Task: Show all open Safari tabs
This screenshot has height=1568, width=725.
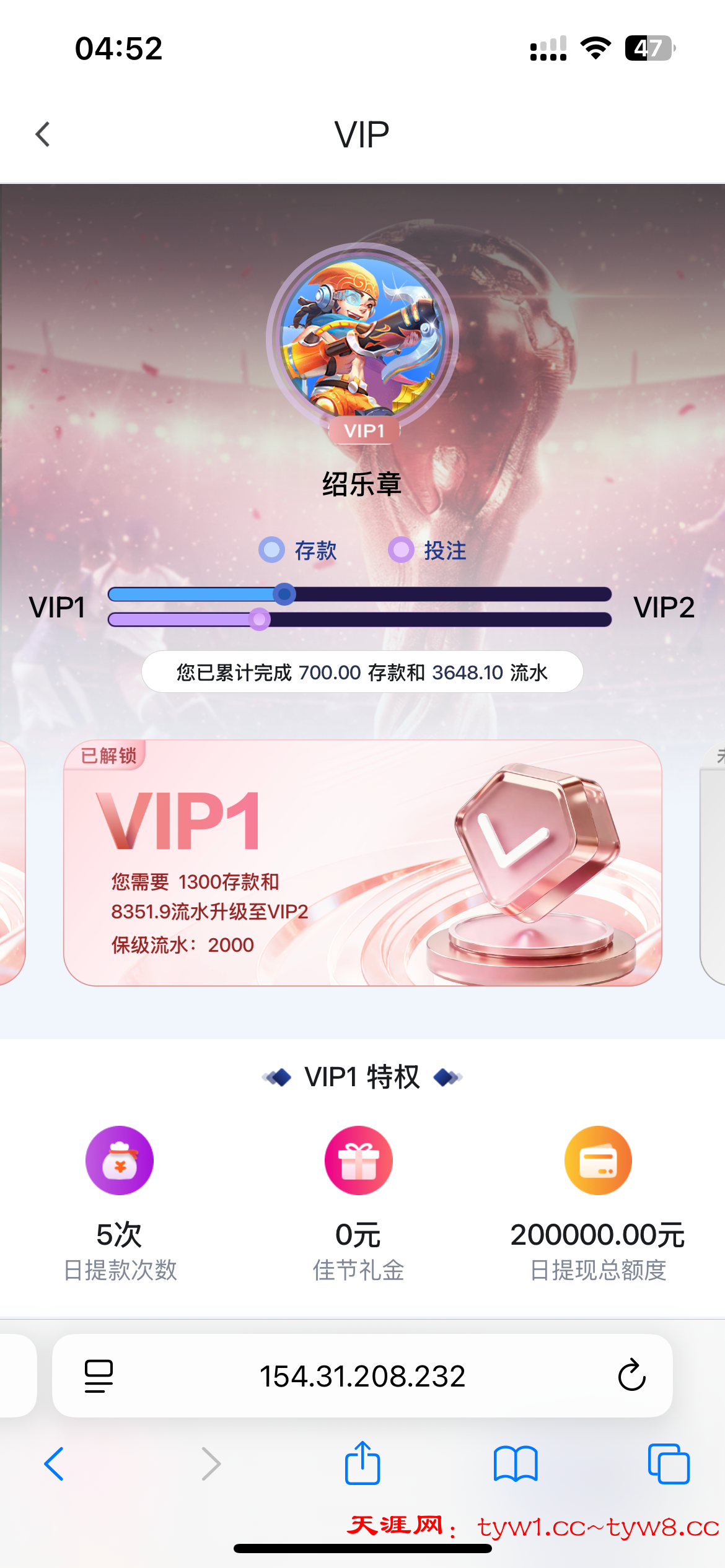Action: pyautogui.click(x=668, y=1464)
